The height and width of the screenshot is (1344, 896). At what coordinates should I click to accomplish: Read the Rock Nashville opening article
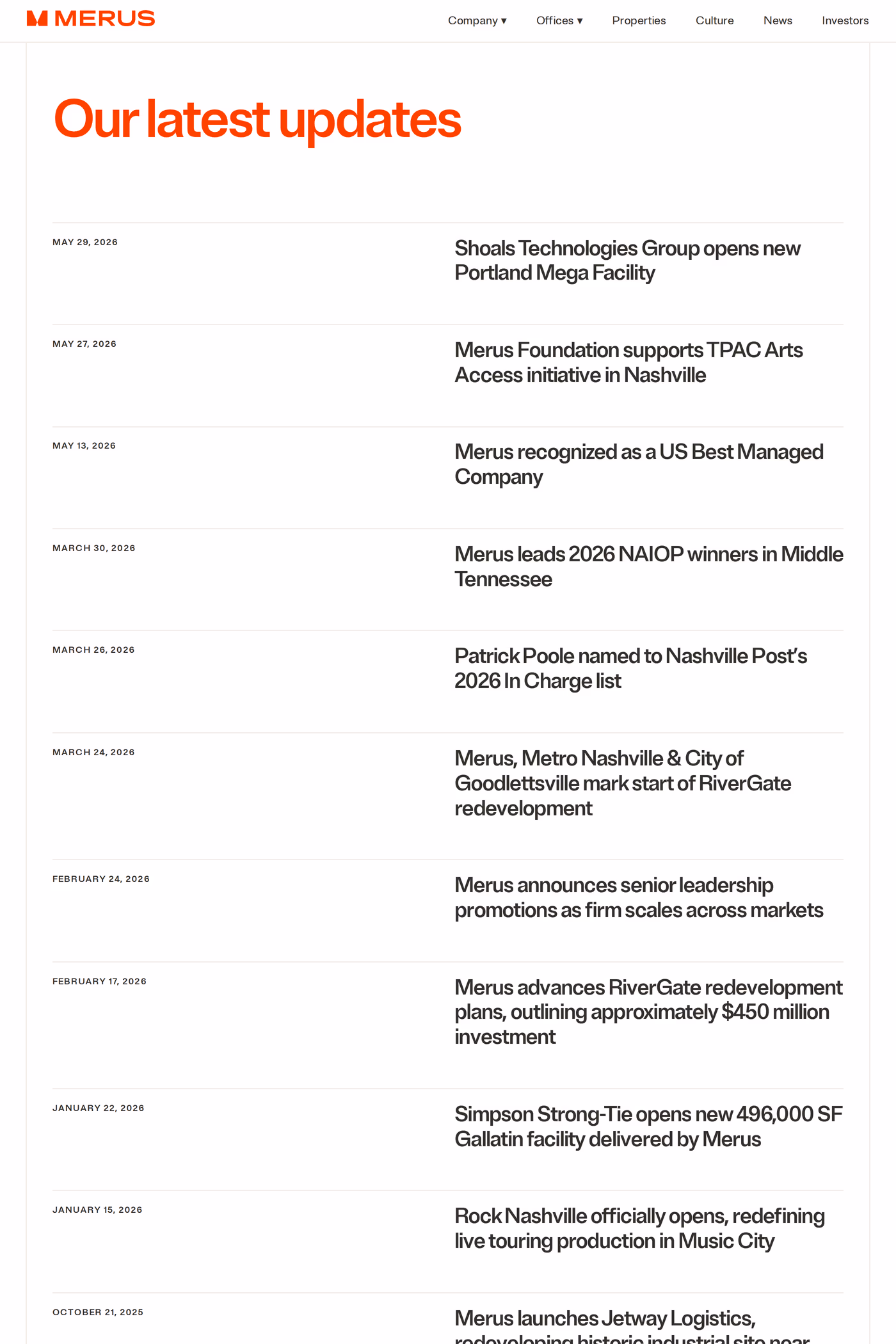tap(639, 1228)
